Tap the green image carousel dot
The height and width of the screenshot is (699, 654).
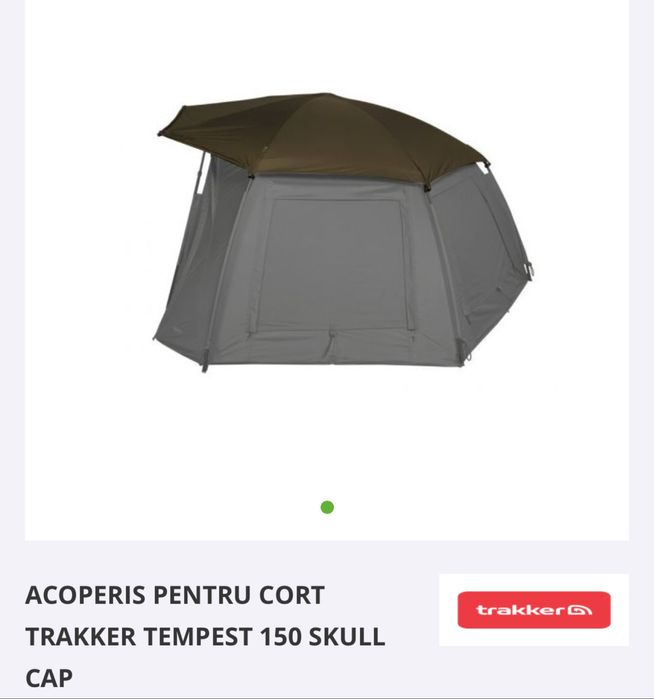(327, 507)
